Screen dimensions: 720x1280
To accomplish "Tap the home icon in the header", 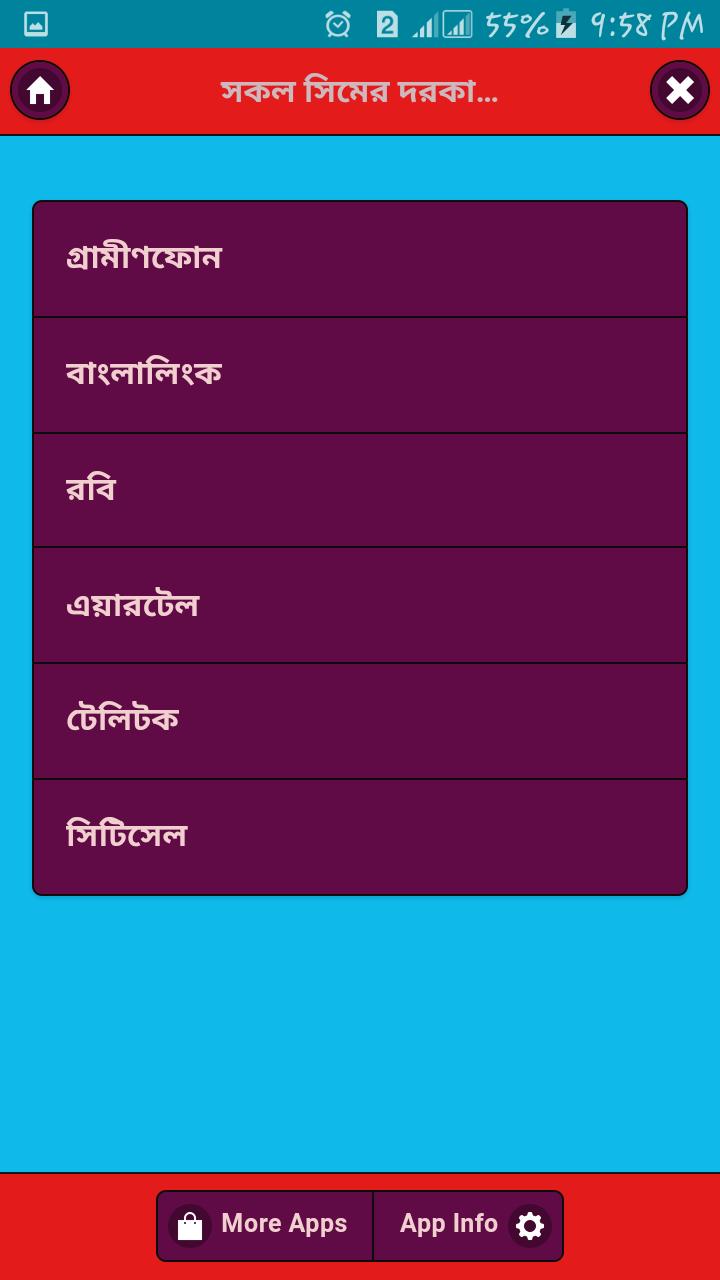I will 40,91.
